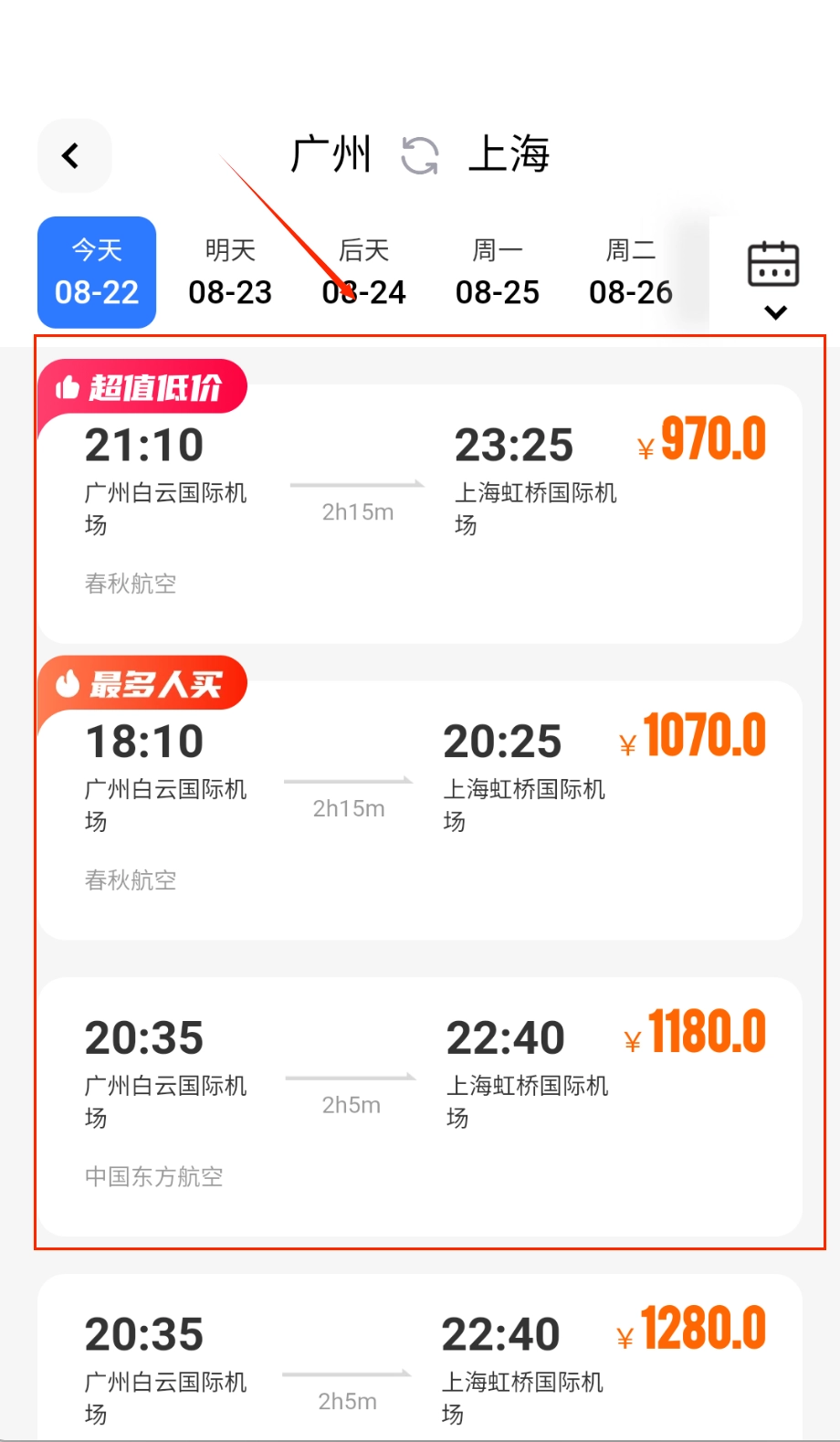
Task: Choose the 18:10 春秋航空 flight
Action: pos(420,804)
